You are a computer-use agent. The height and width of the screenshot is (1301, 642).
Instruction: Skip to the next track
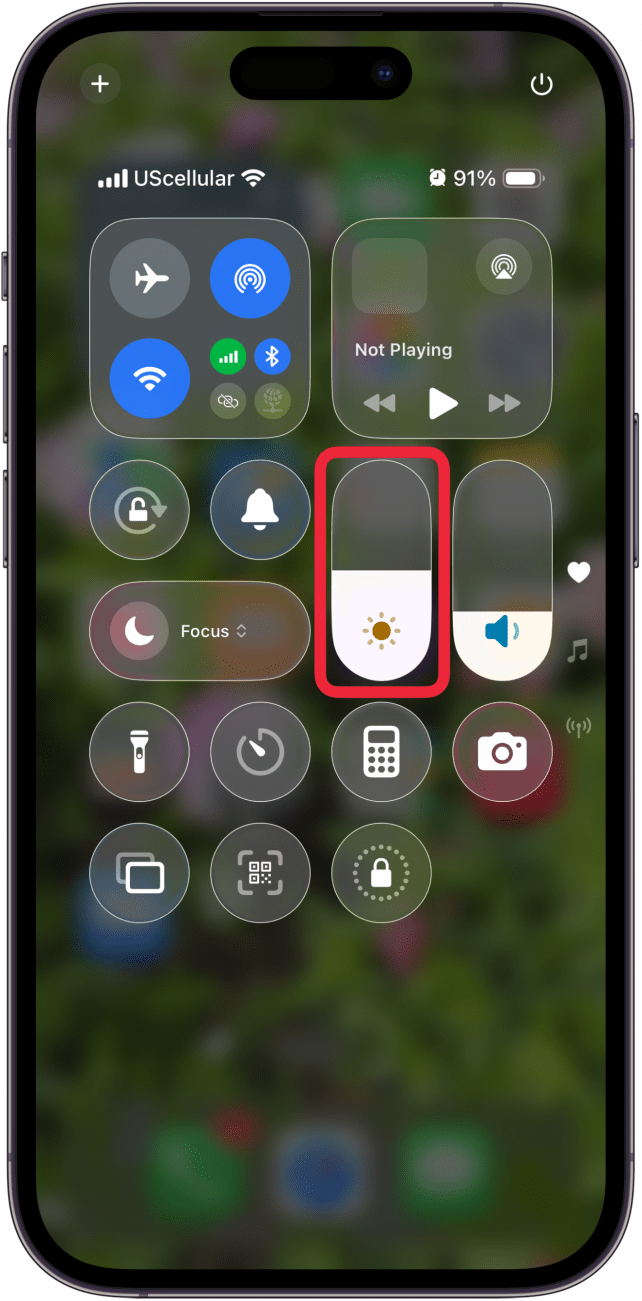point(504,404)
